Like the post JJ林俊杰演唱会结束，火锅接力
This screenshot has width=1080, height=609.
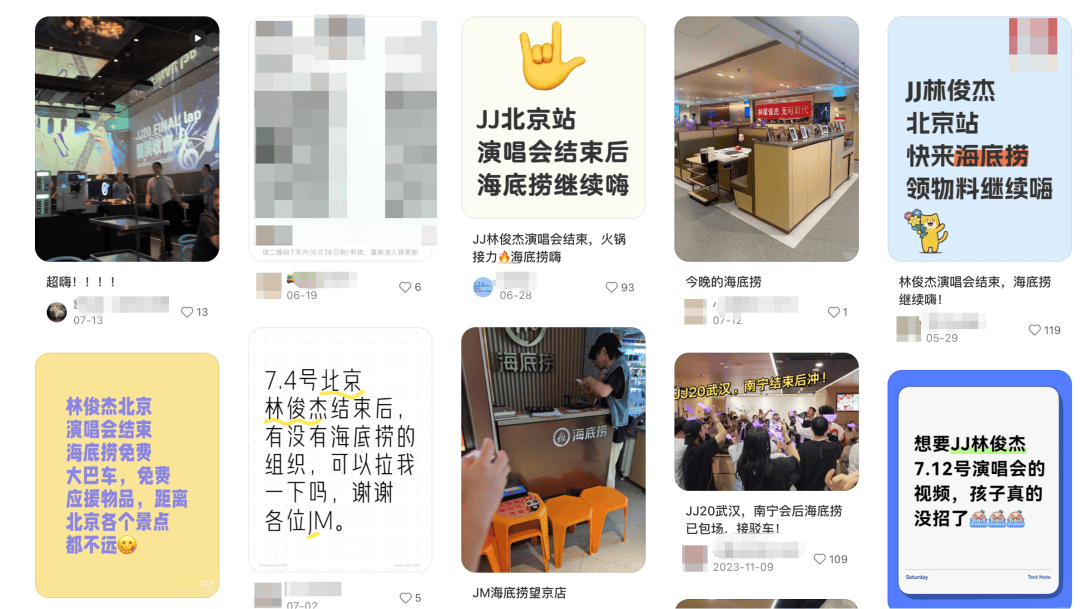(612, 287)
